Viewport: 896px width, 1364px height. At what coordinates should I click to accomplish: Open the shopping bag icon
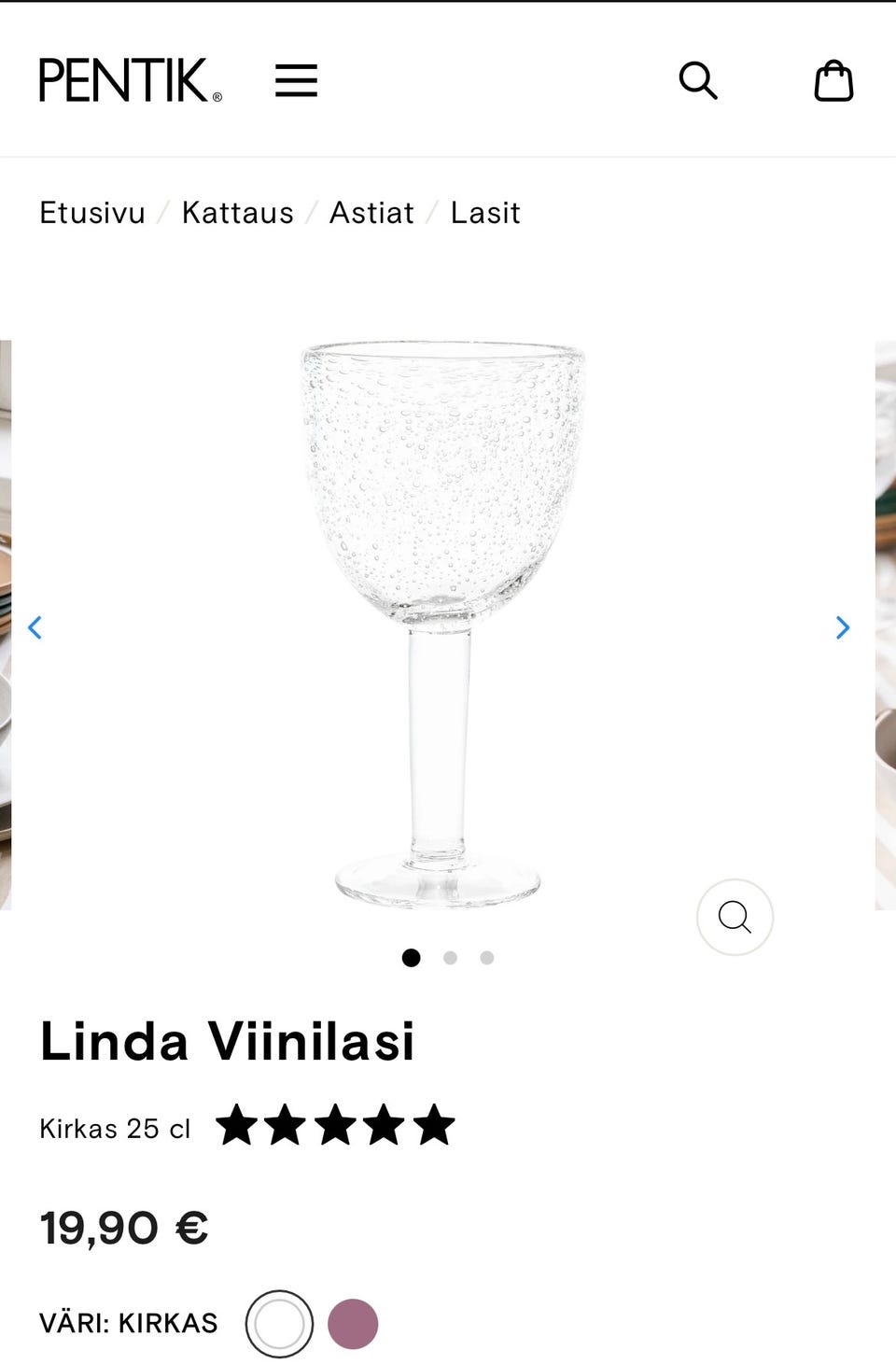[x=833, y=80]
